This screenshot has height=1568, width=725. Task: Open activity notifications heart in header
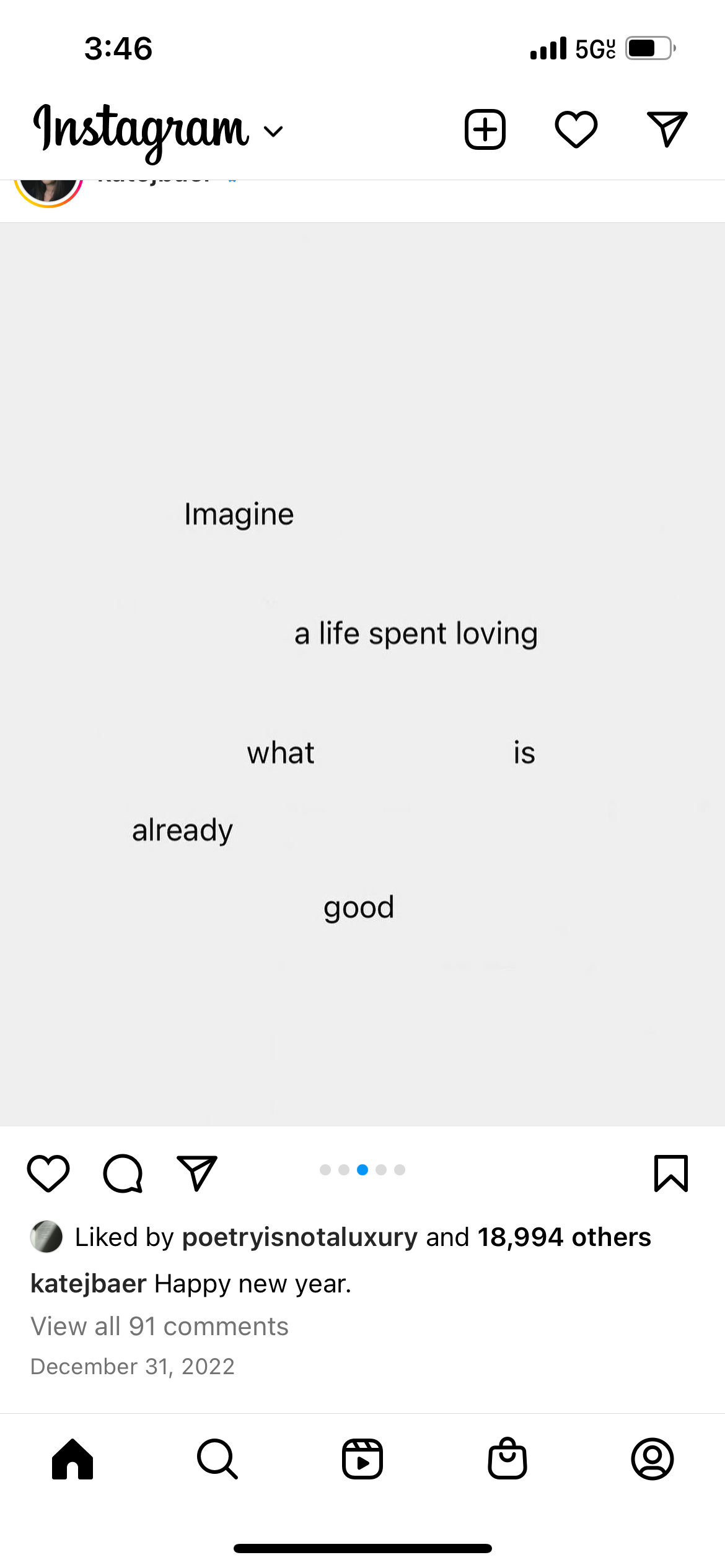(576, 129)
